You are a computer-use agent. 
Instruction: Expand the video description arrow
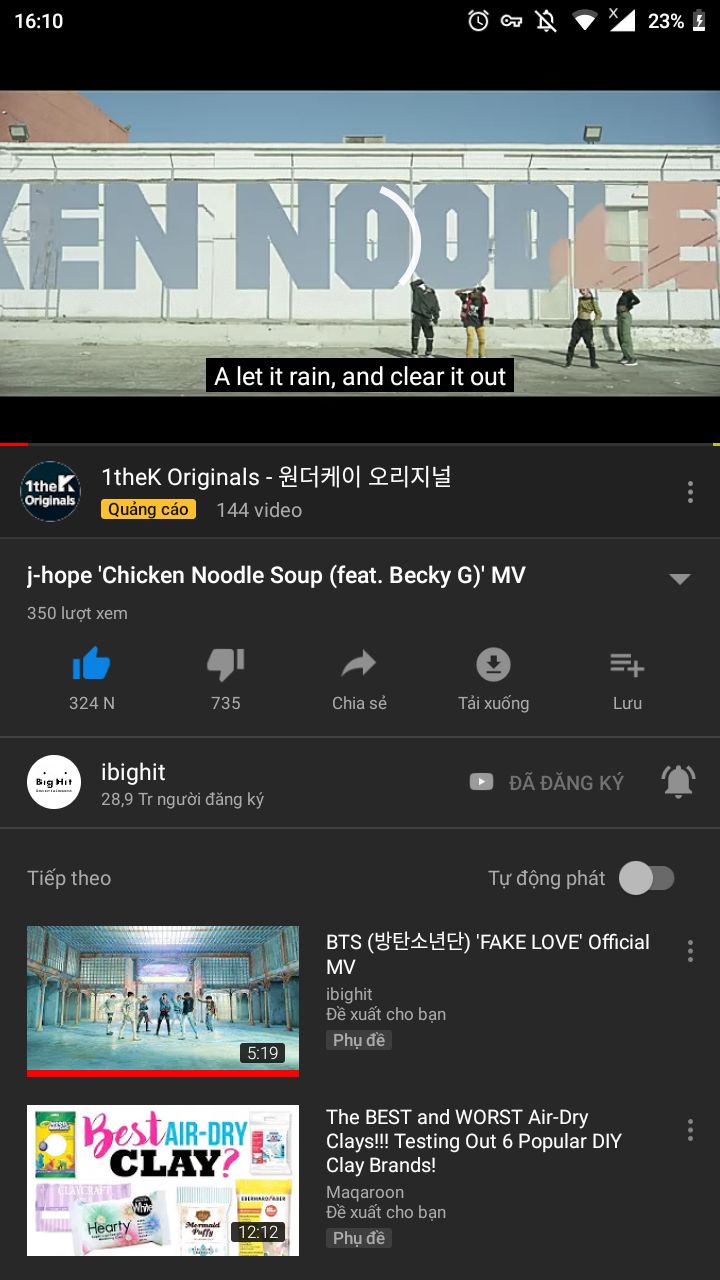[x=679, y=579]
